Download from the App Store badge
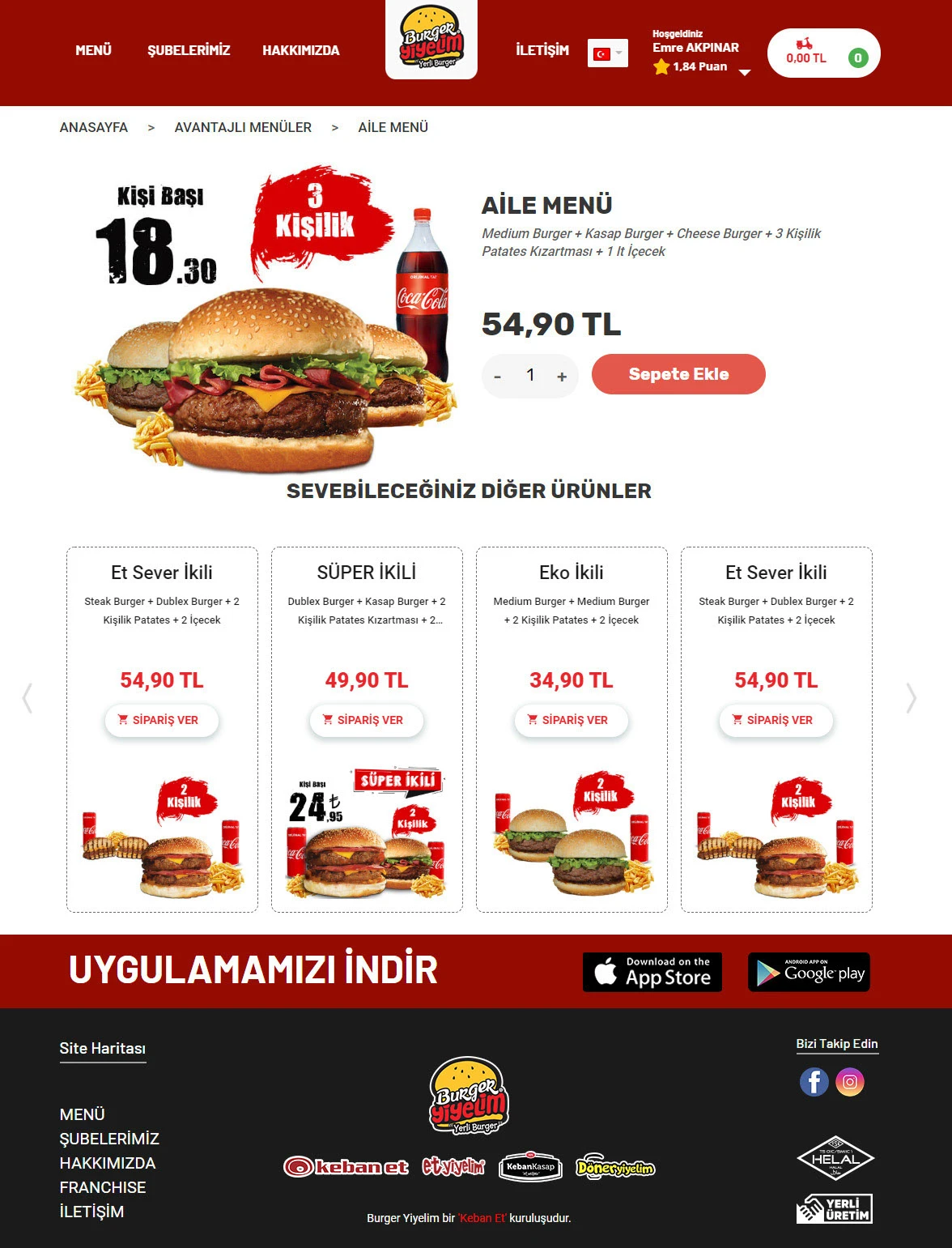The image size is (952, 1248). pos(652,972)
